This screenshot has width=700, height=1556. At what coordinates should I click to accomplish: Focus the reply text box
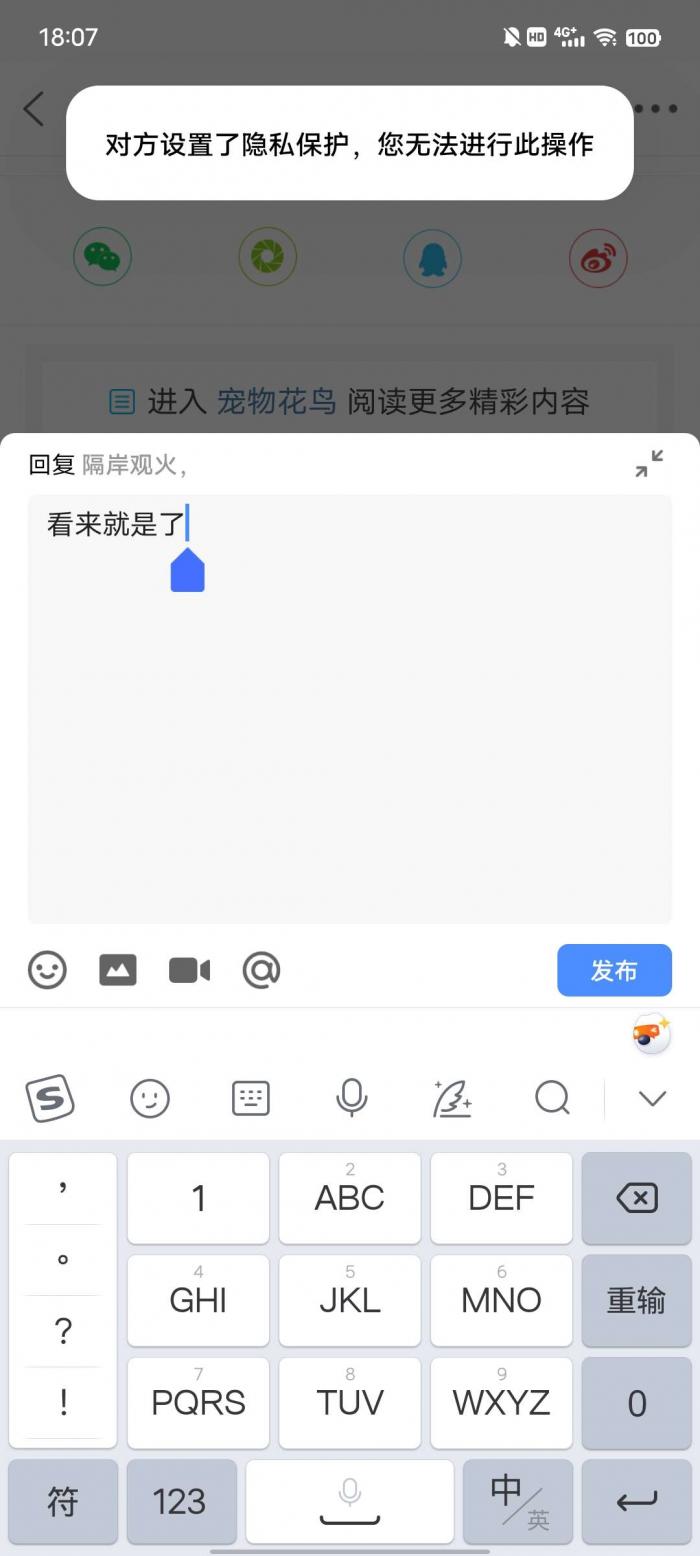(x=350, y=709)
